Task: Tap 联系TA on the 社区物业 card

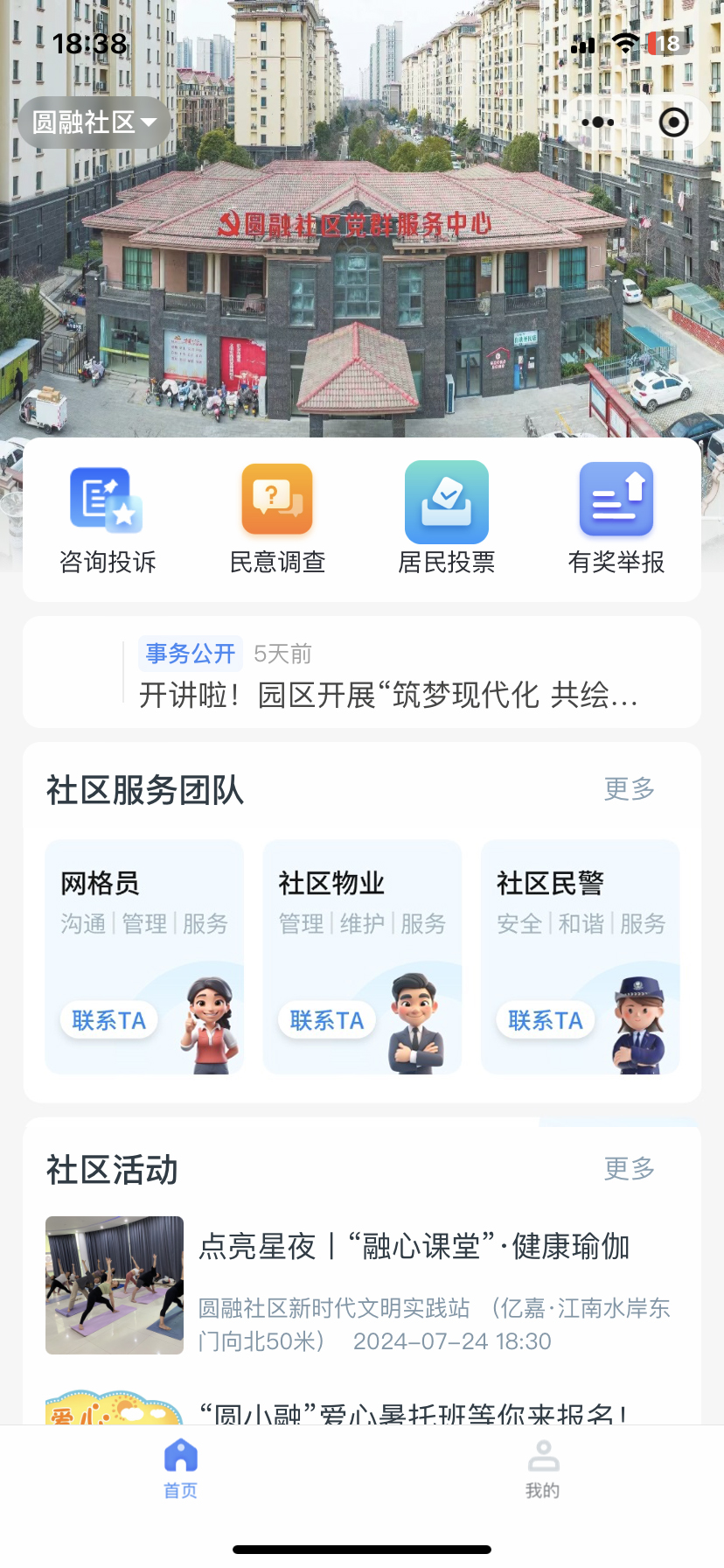Action: click(x=326, y=1020)
